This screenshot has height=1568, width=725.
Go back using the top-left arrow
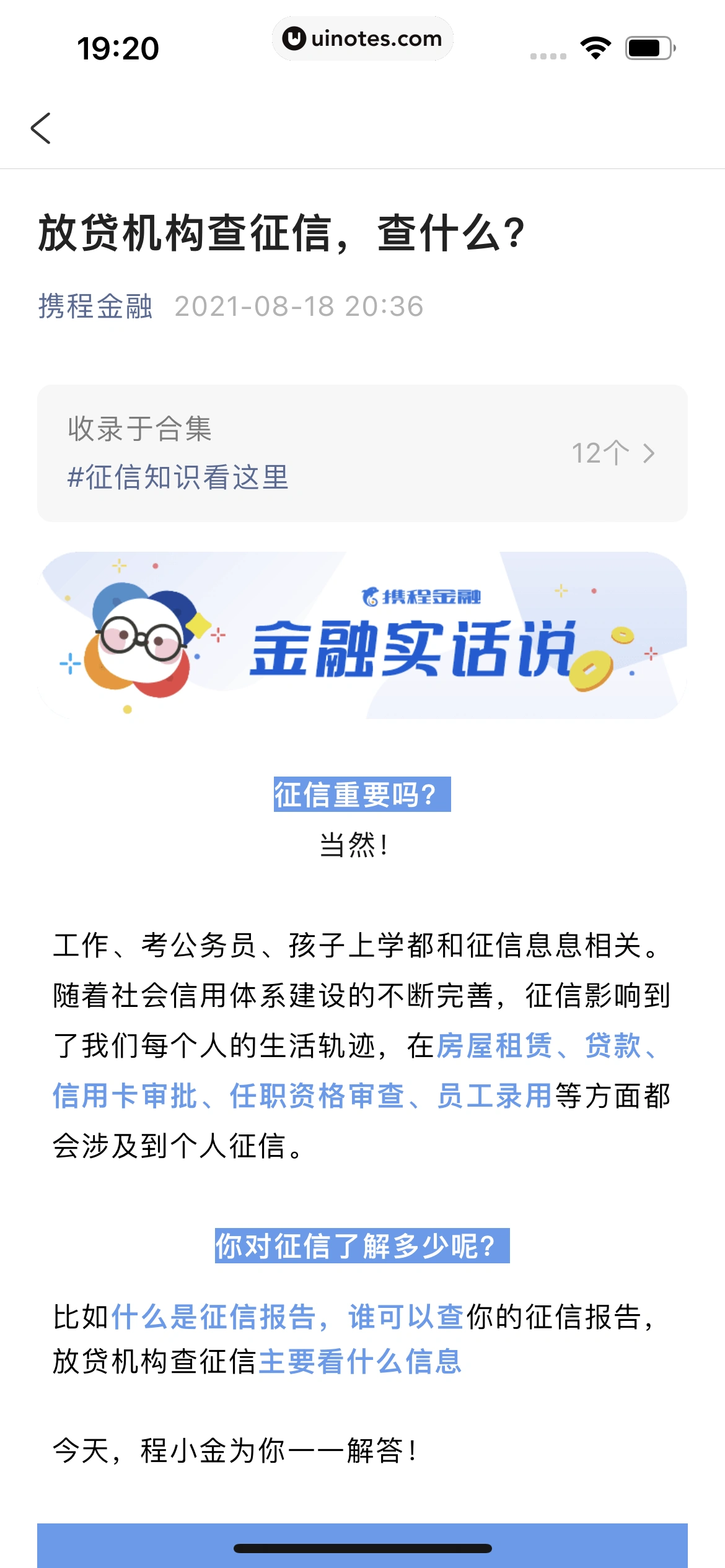pos(41,128)
